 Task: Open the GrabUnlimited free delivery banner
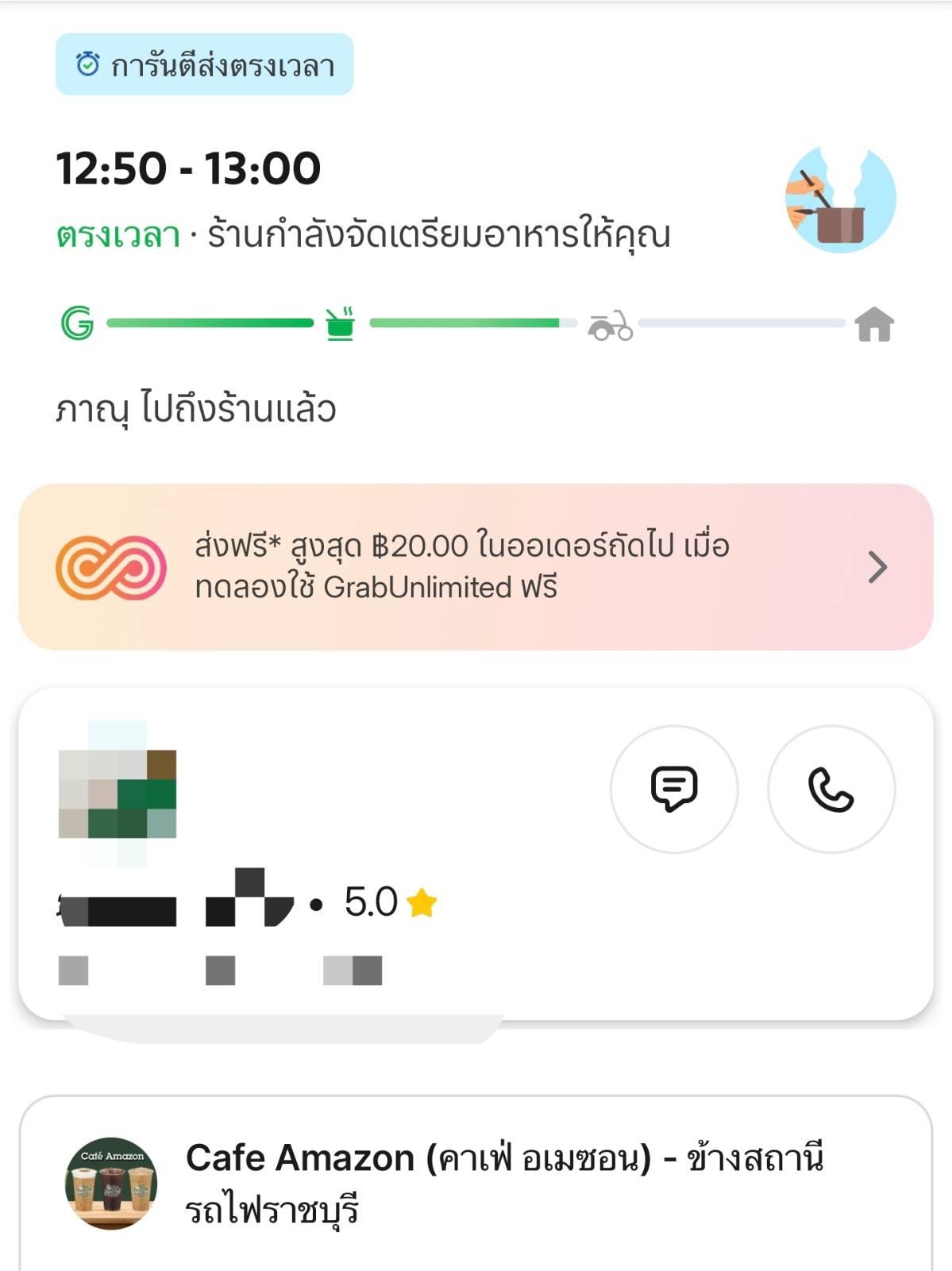476,566
